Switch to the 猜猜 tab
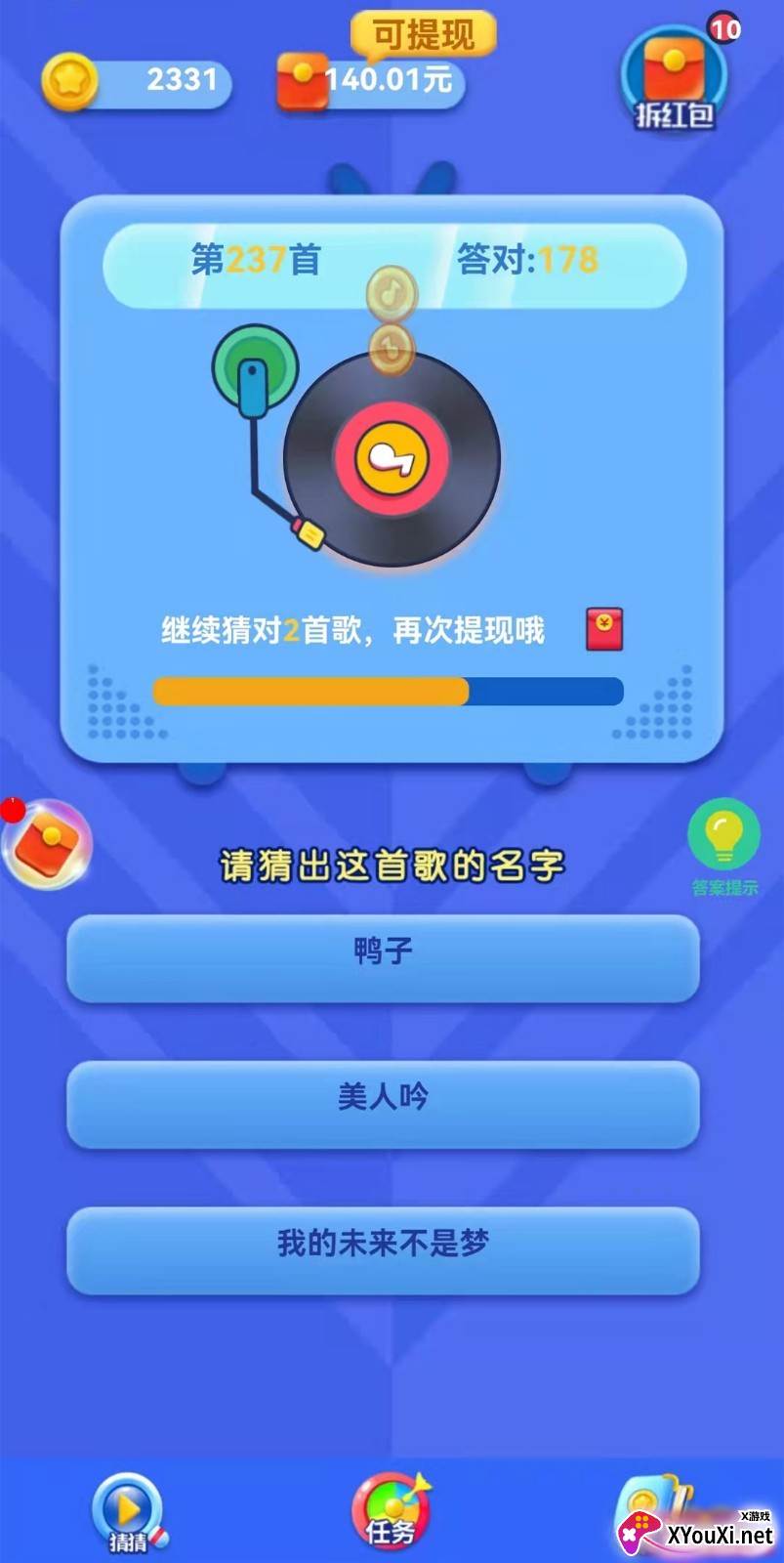784x1563 pixels. point(129,1512)
